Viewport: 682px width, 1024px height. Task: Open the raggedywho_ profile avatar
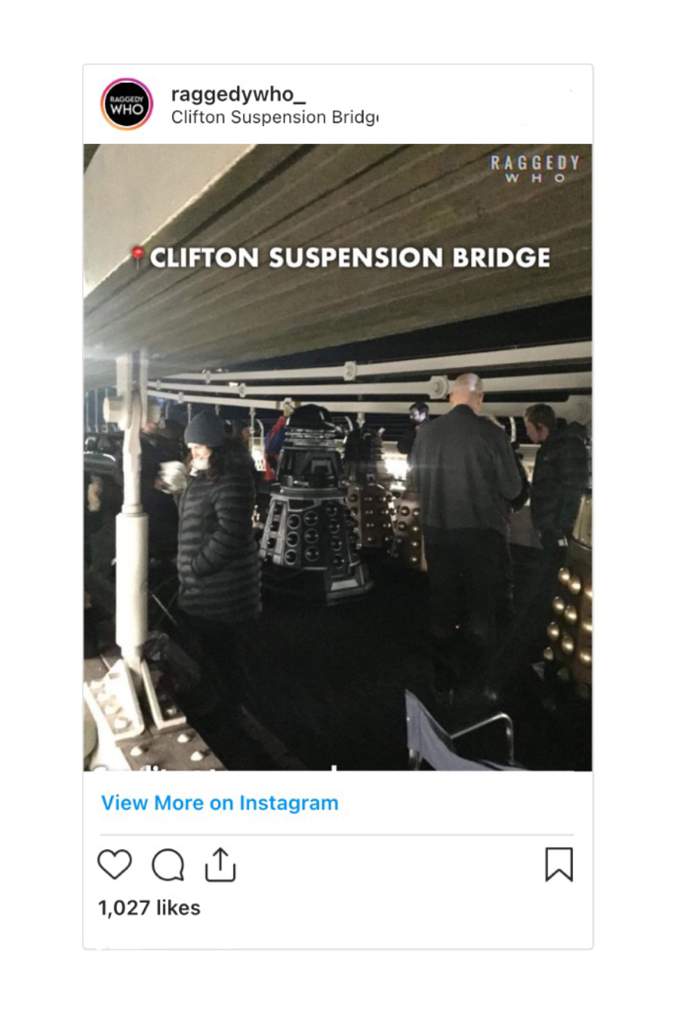point(127,104)
